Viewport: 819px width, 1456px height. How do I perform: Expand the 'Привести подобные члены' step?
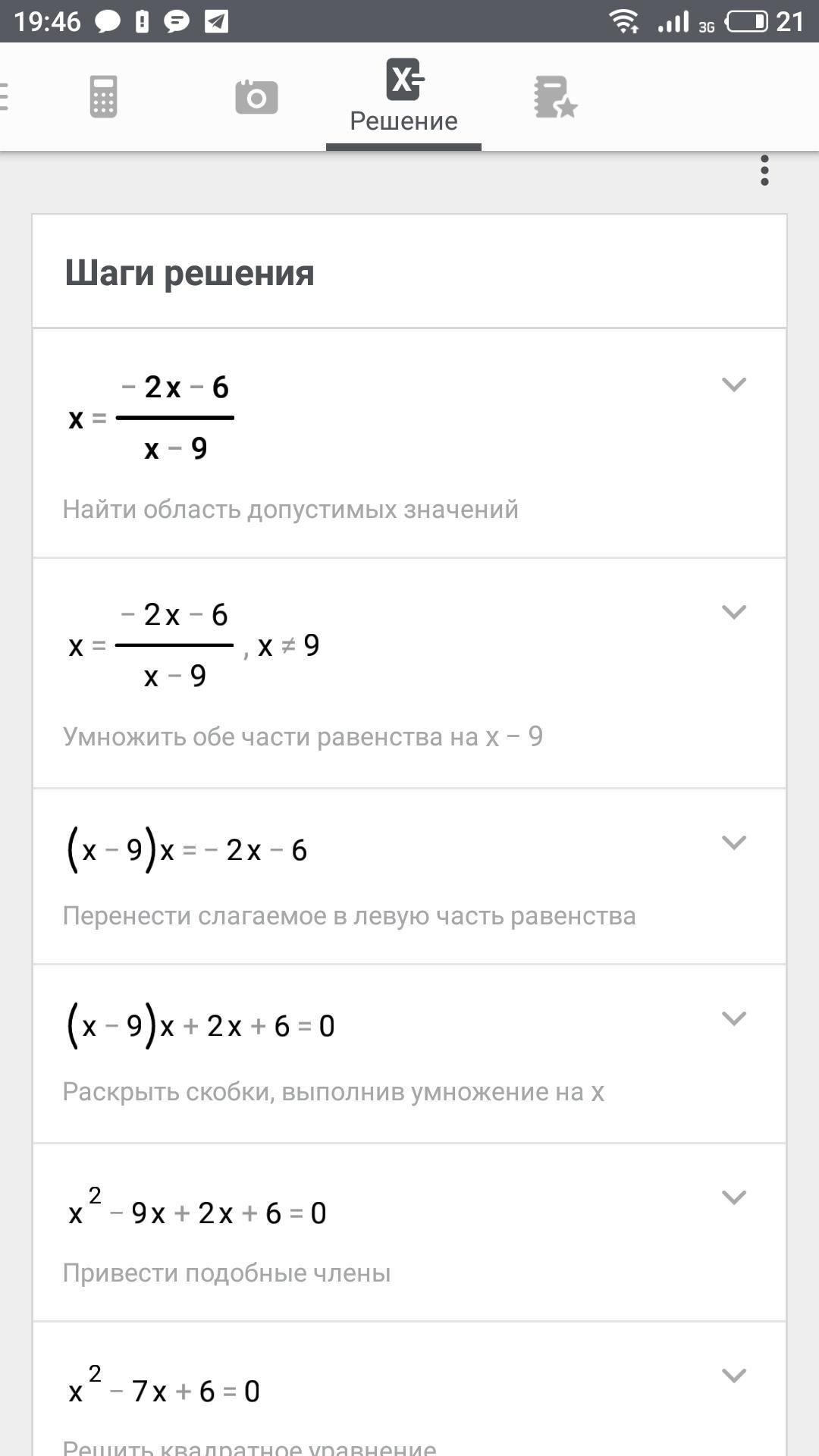coord(733,1197)
